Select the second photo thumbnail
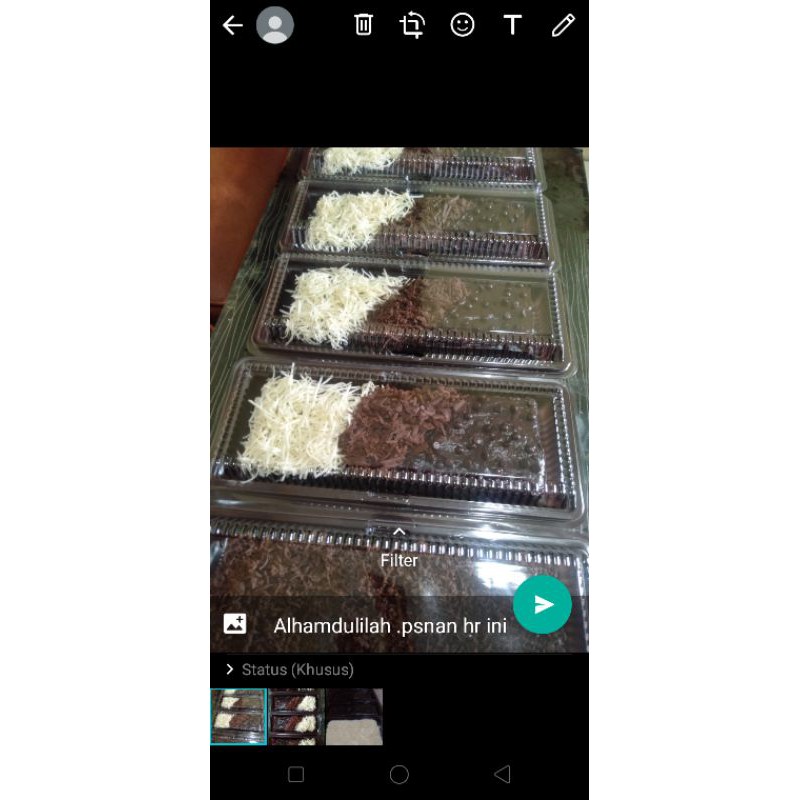This screenshot has width=800, height=800. (296, 716)
